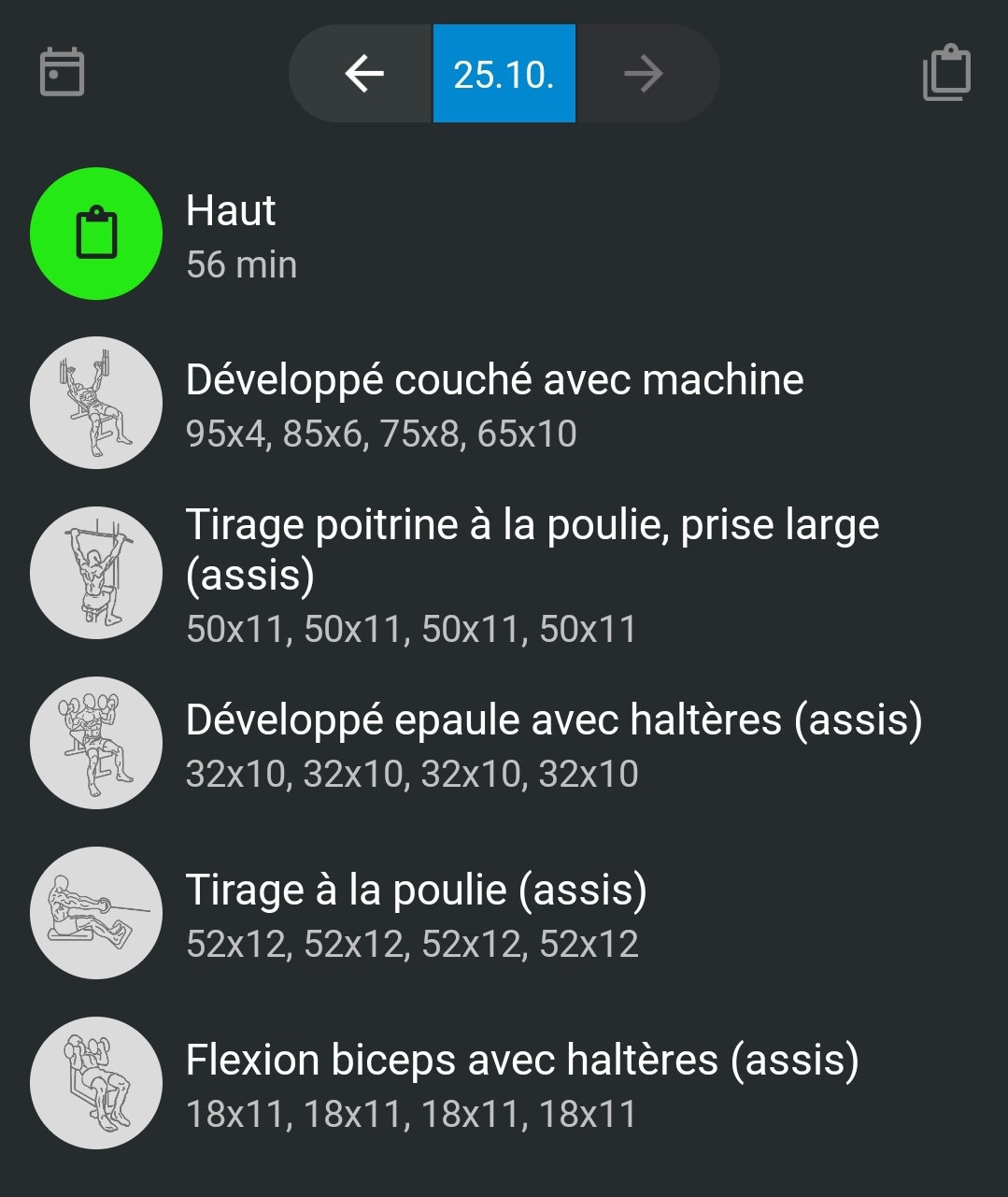Viewport: 1008px width, 1197px height.
Task: Open the date 25.10. selector
Action: point(504,74)
